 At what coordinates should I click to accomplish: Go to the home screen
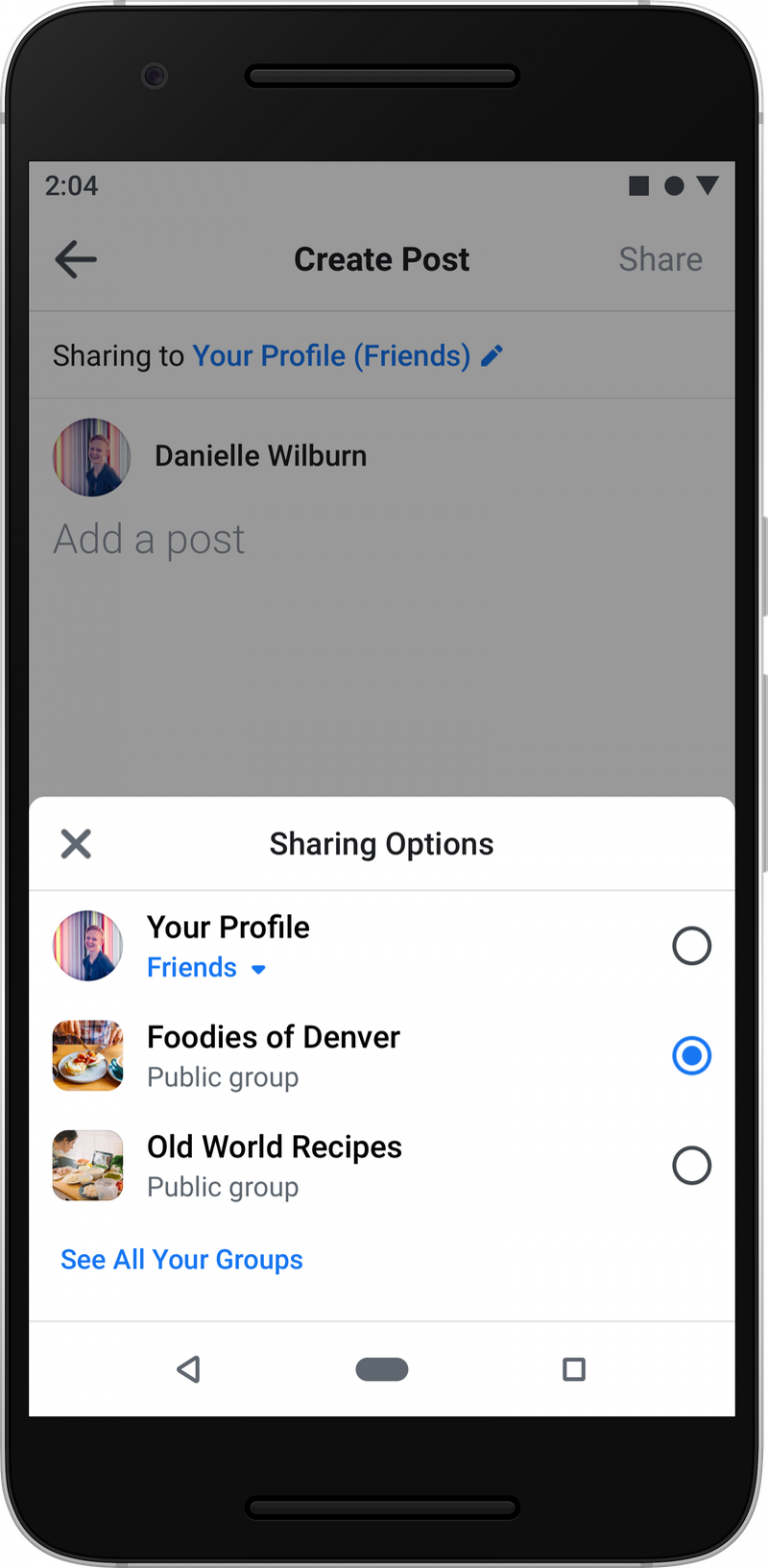(x=382, y=1369)
